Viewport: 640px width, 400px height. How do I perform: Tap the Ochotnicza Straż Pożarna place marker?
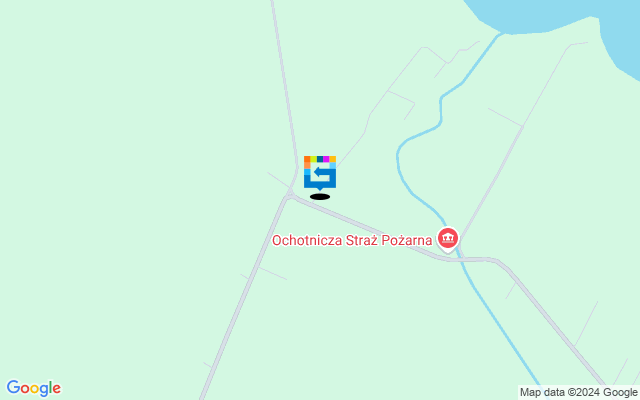[x=447, y=238]
